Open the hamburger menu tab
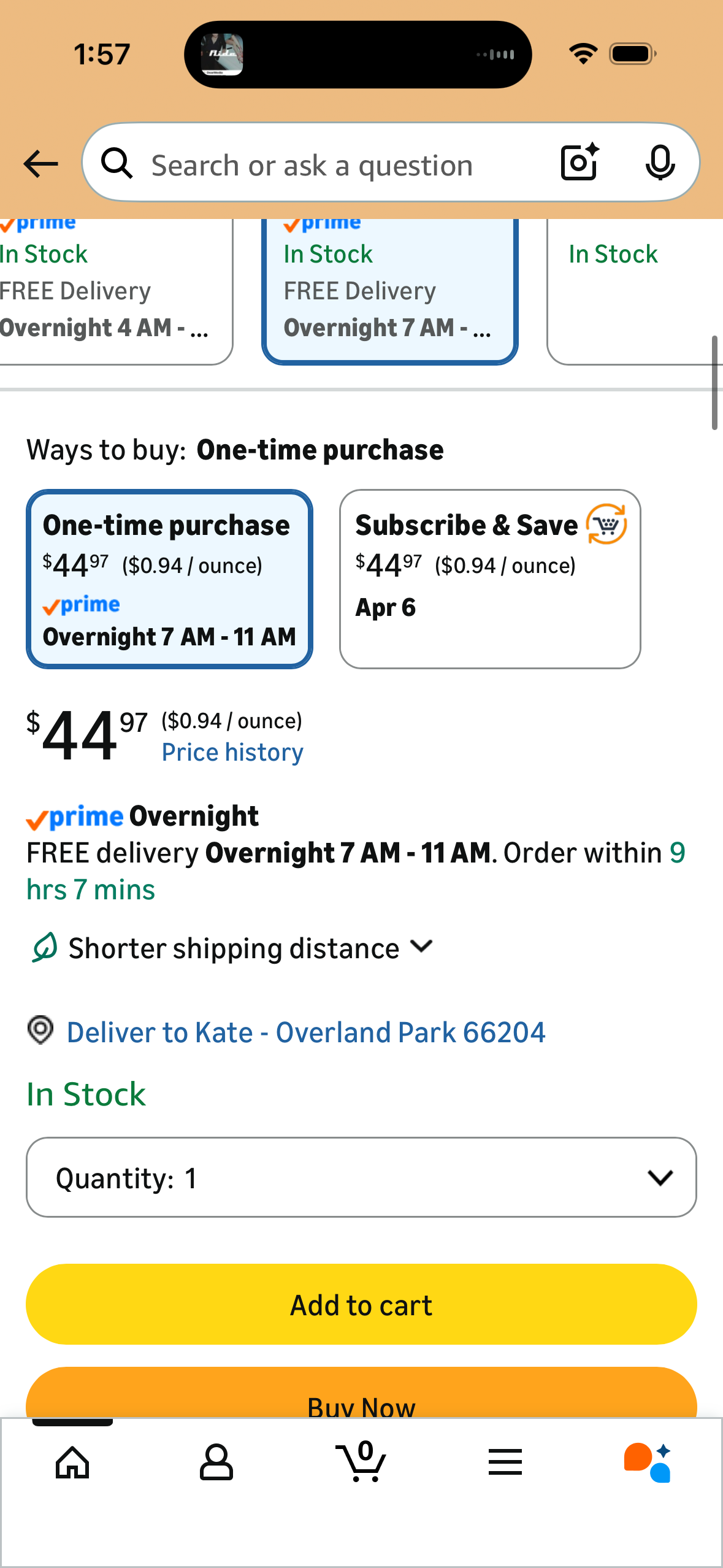 (505, 1463)
